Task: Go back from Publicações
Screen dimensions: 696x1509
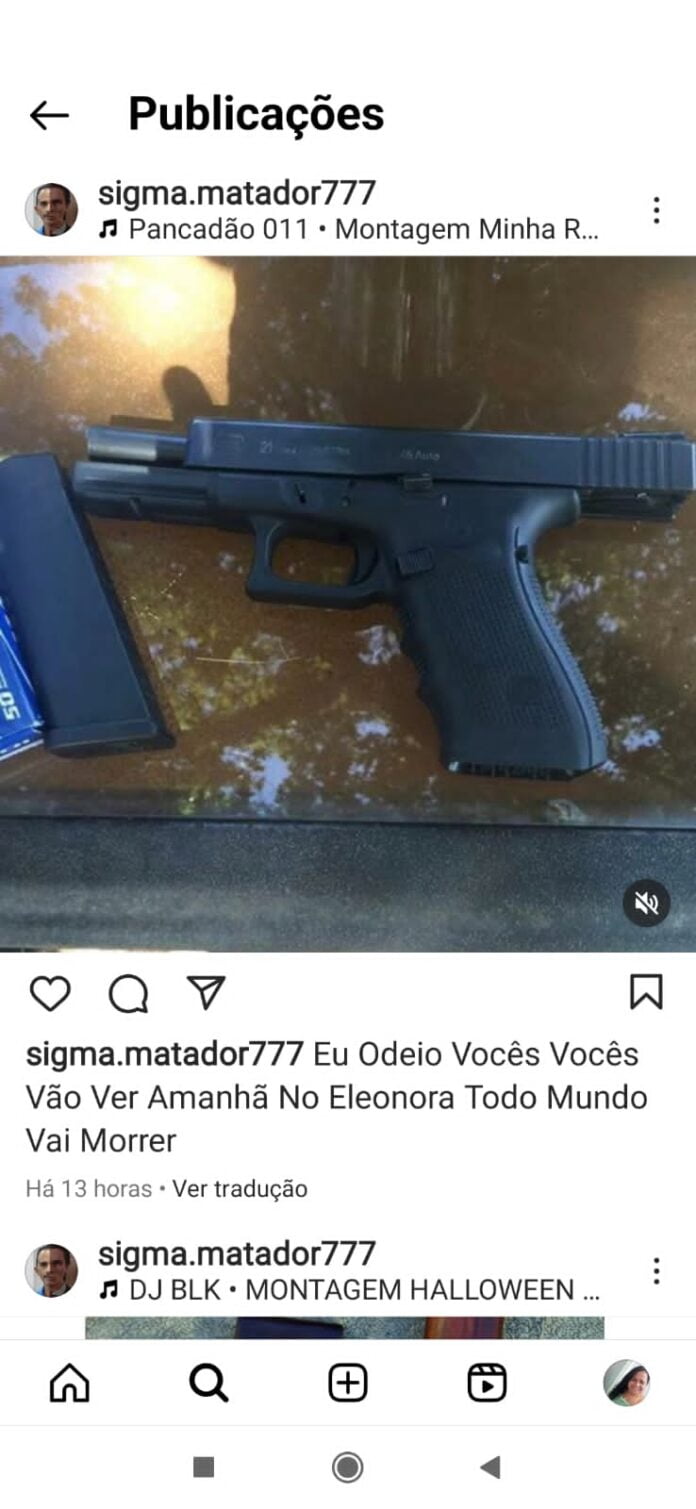Action: (49, 115)
